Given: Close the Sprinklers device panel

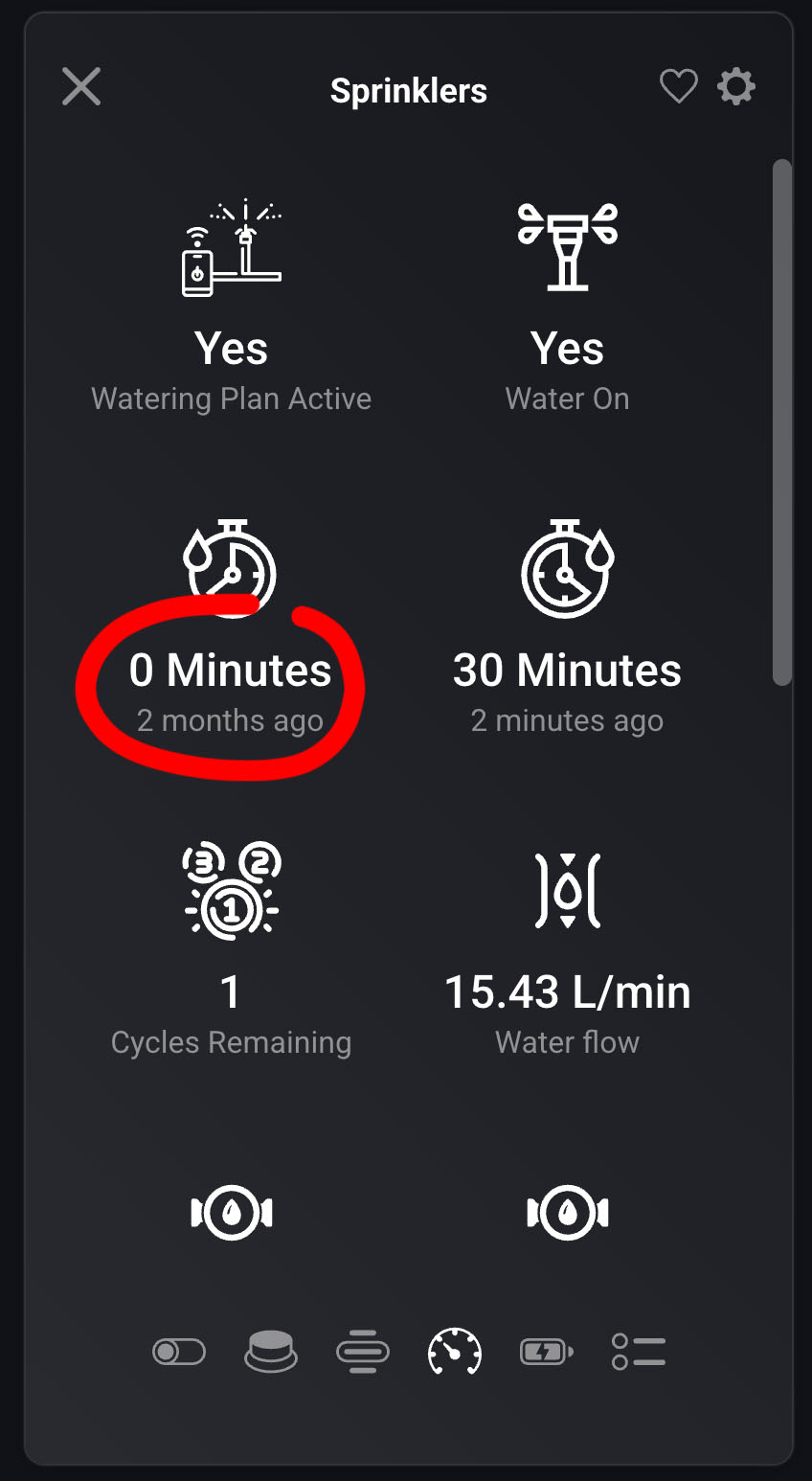Looking at the screenshot, I should 81,87.
